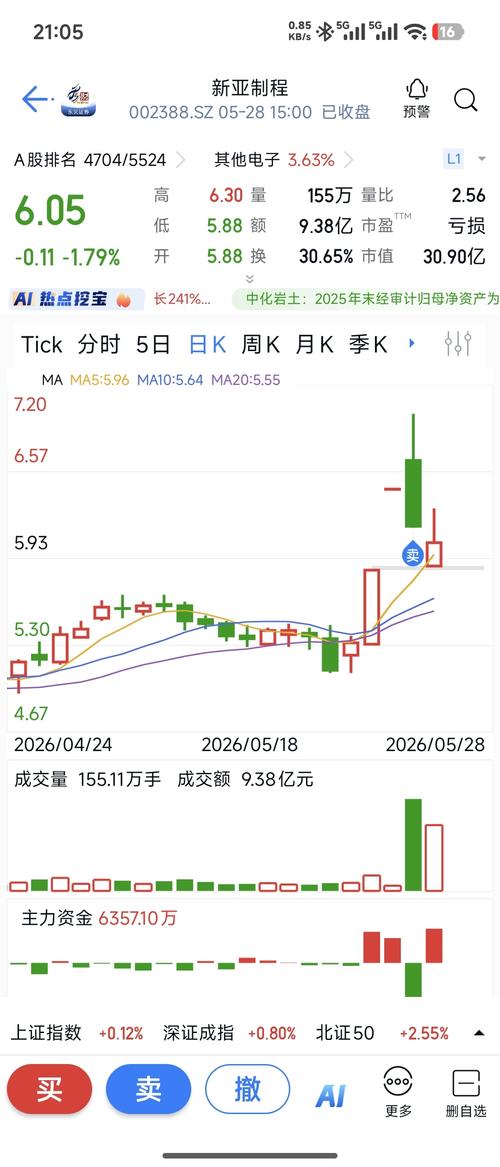Switch to the 分时 chart tab
The height and width of the screenshot is (1167, 500).
(99, 344)
